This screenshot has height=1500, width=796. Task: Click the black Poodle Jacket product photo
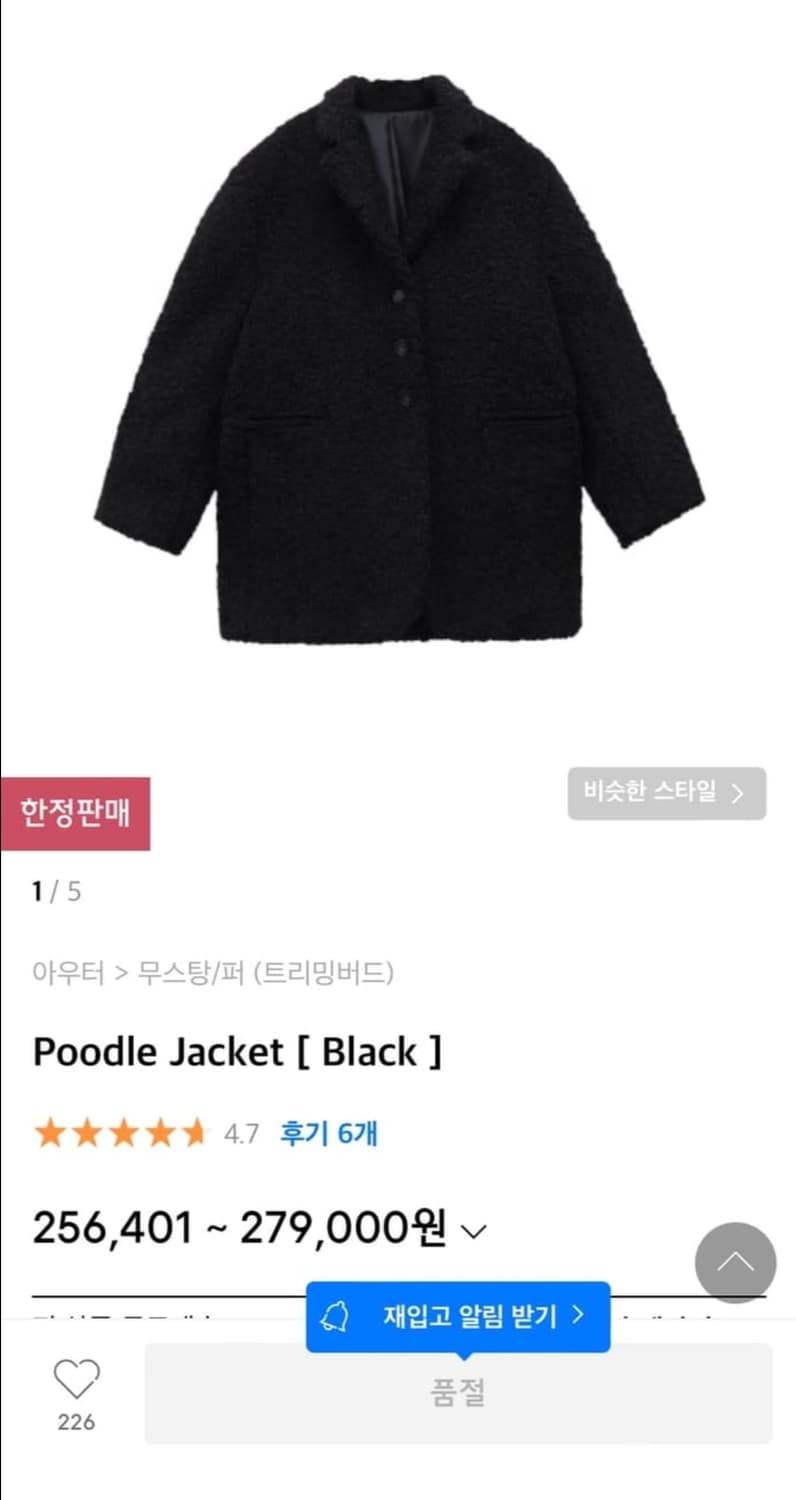pyautogui.click(x=398, y=370)
